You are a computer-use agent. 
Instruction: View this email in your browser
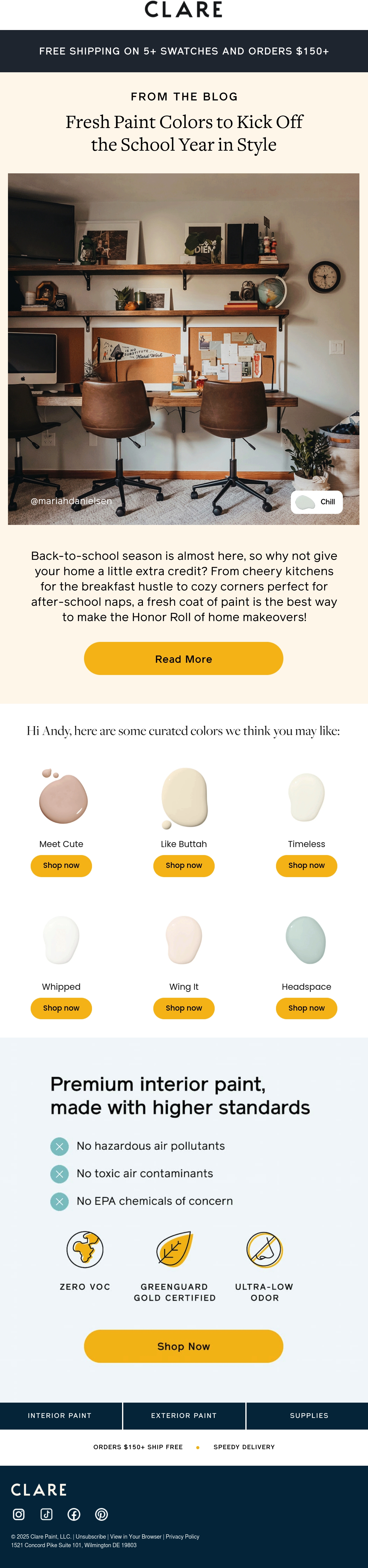tap(136, 1536)
